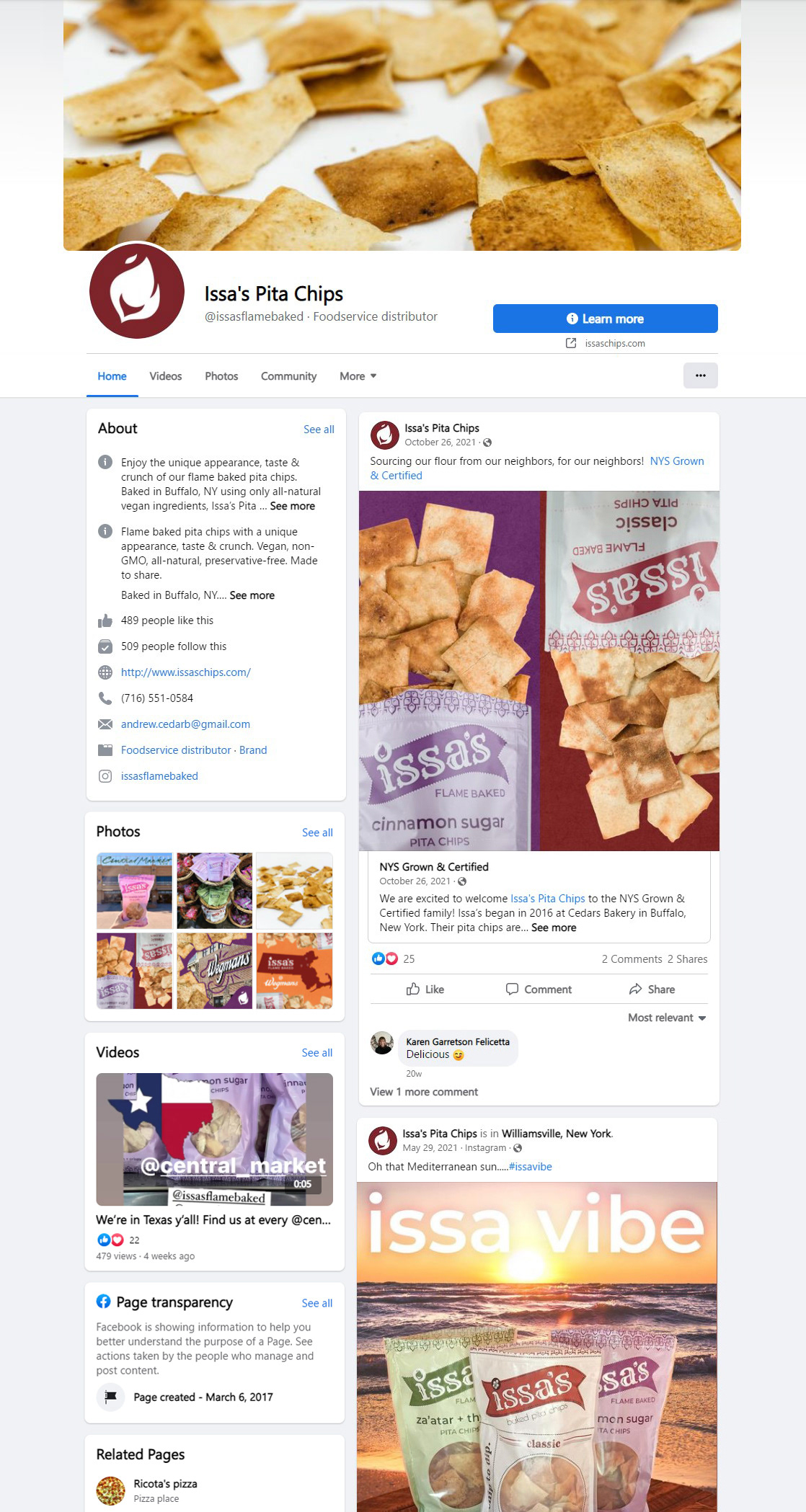
Task: Expand the More tab dropdown
Action: point(358,376)
